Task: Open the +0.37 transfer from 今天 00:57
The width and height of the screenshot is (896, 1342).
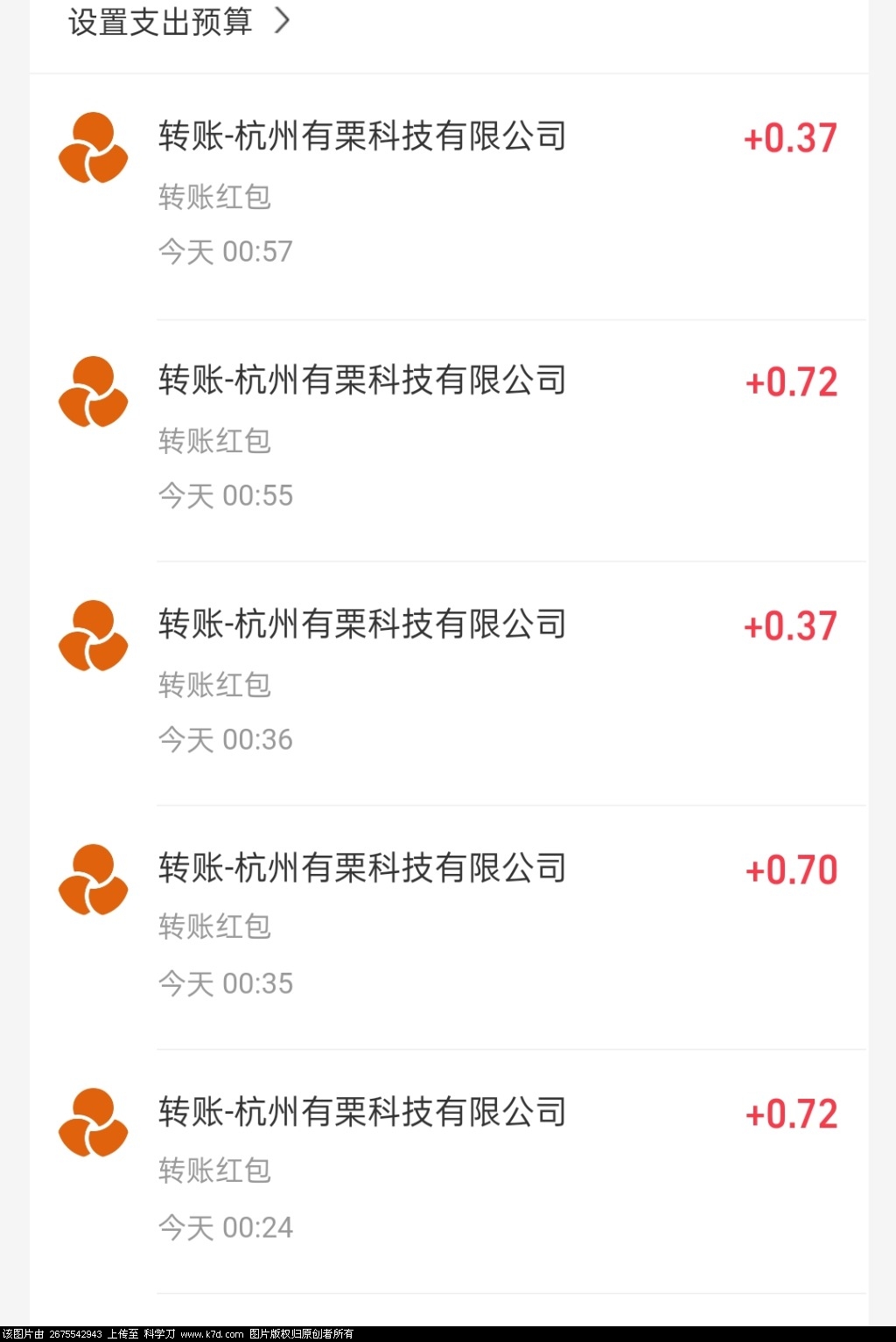Action: click(x=448, y=192)
